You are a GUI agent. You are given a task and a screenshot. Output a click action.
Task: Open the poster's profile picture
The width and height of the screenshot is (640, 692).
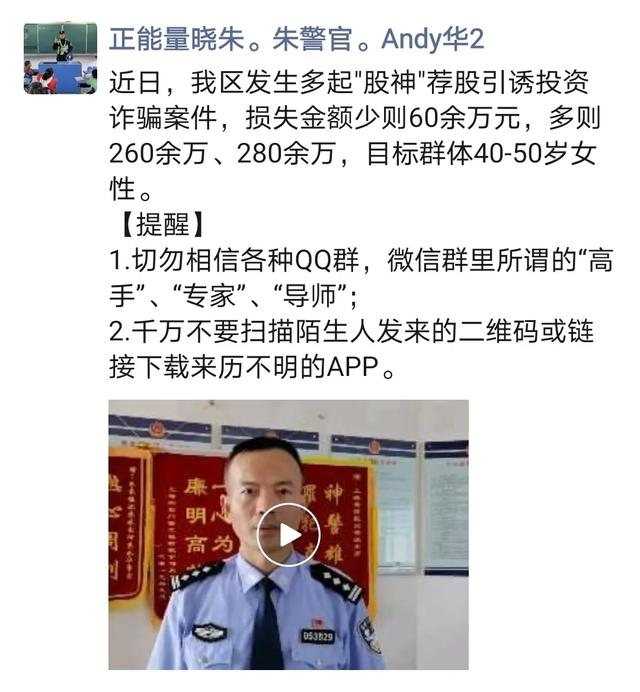point(60,58)
